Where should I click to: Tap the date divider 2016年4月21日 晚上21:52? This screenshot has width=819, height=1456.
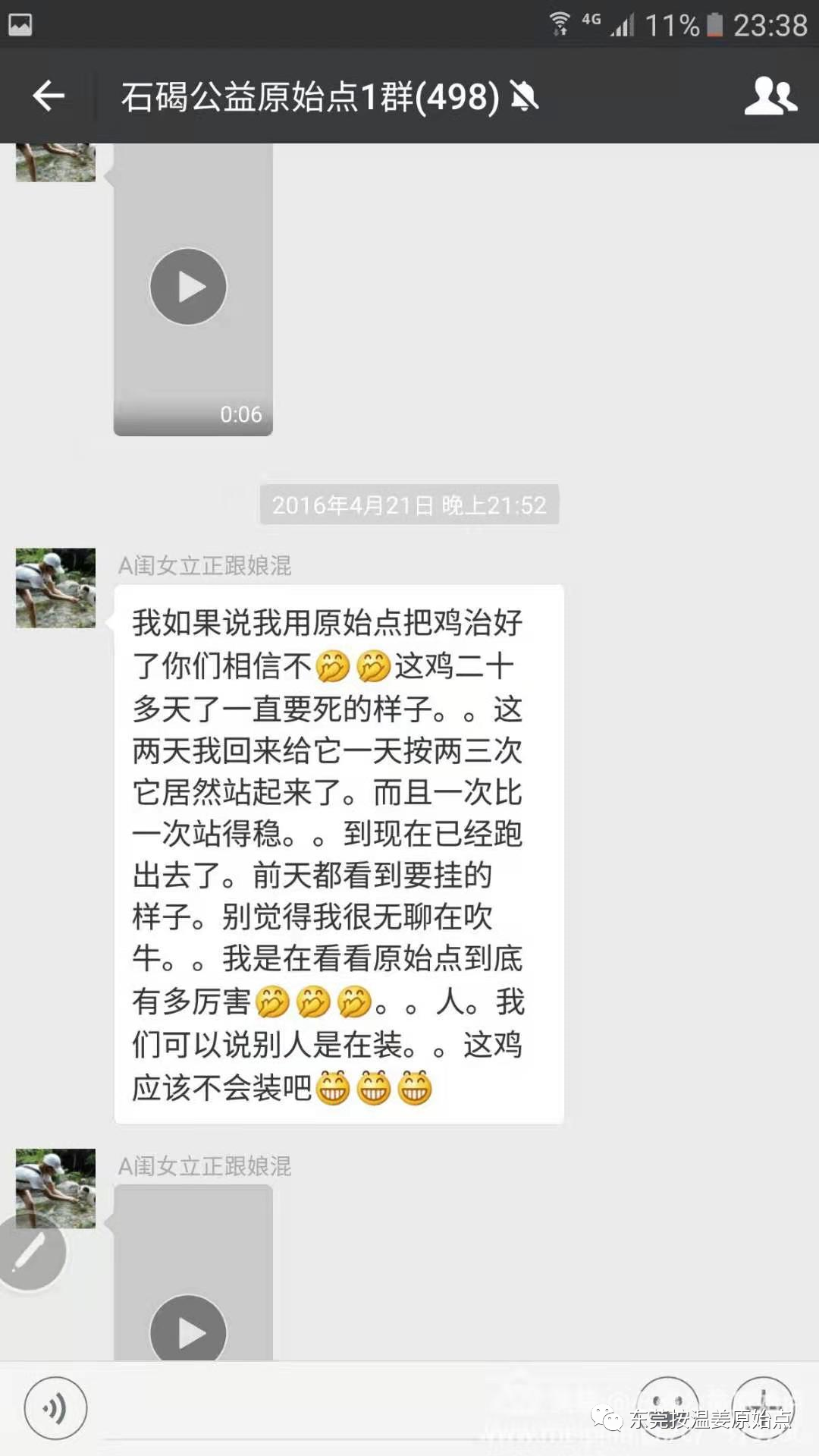409,505
